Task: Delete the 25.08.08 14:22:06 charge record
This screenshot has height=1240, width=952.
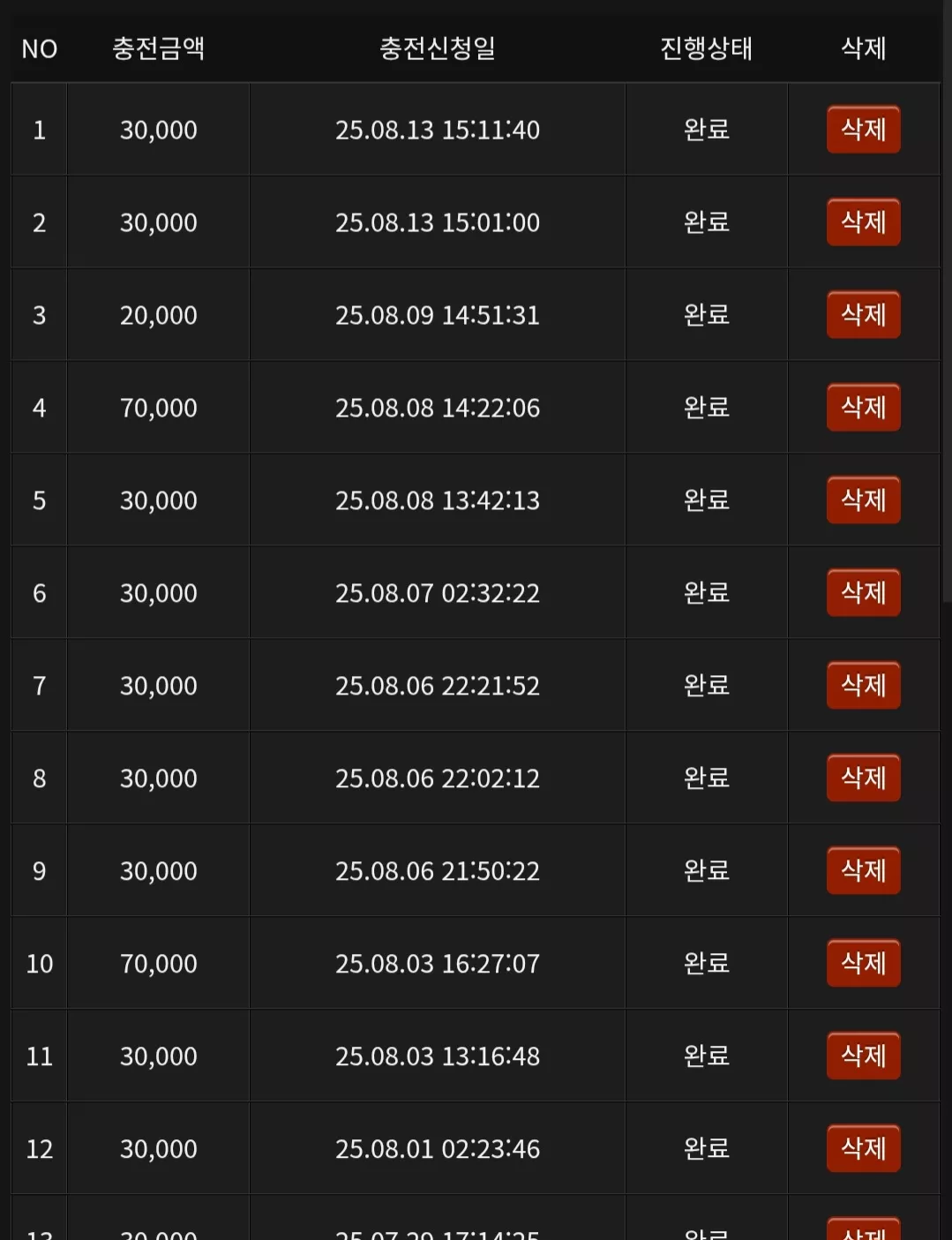Action: [x=863, y=408]
